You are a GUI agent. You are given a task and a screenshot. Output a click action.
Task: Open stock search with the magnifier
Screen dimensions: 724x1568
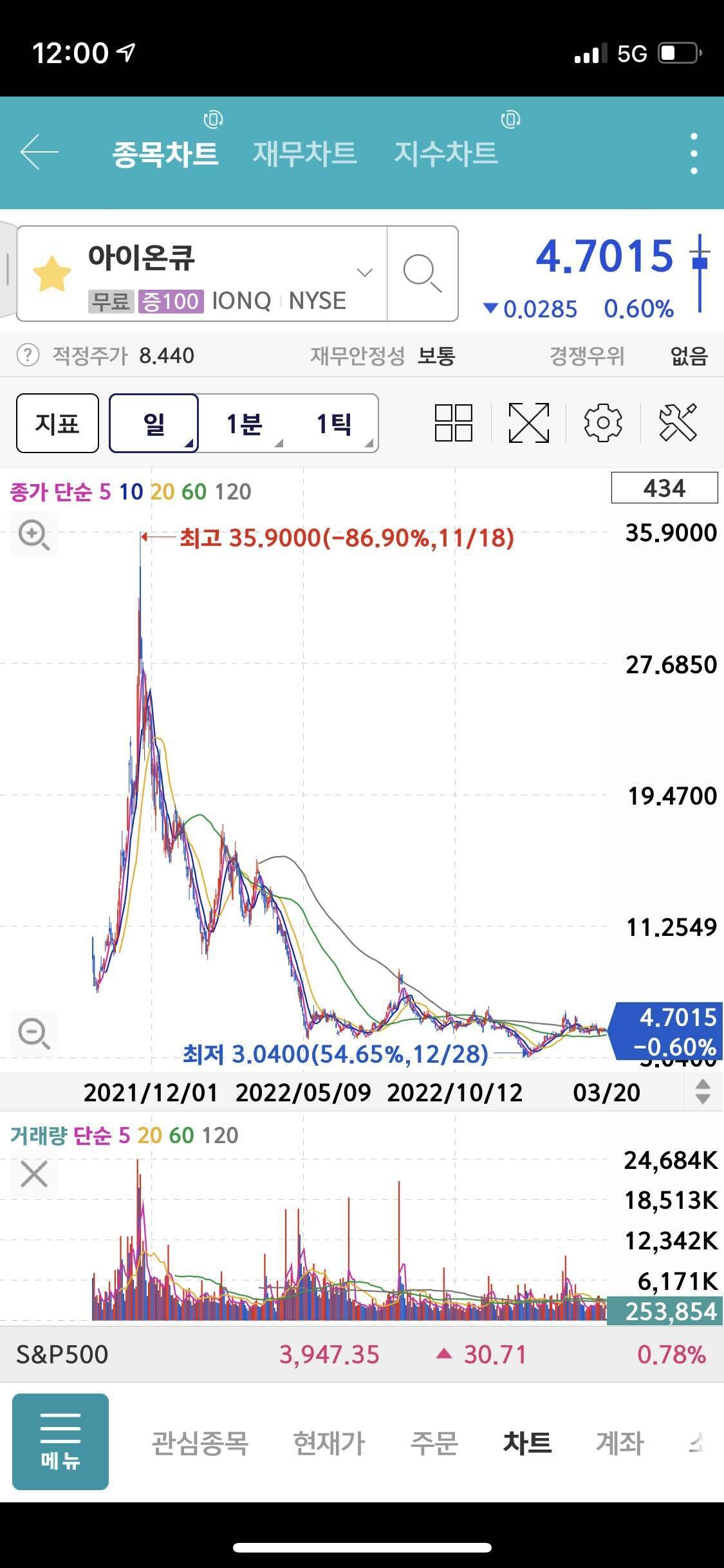pos(422,274)
